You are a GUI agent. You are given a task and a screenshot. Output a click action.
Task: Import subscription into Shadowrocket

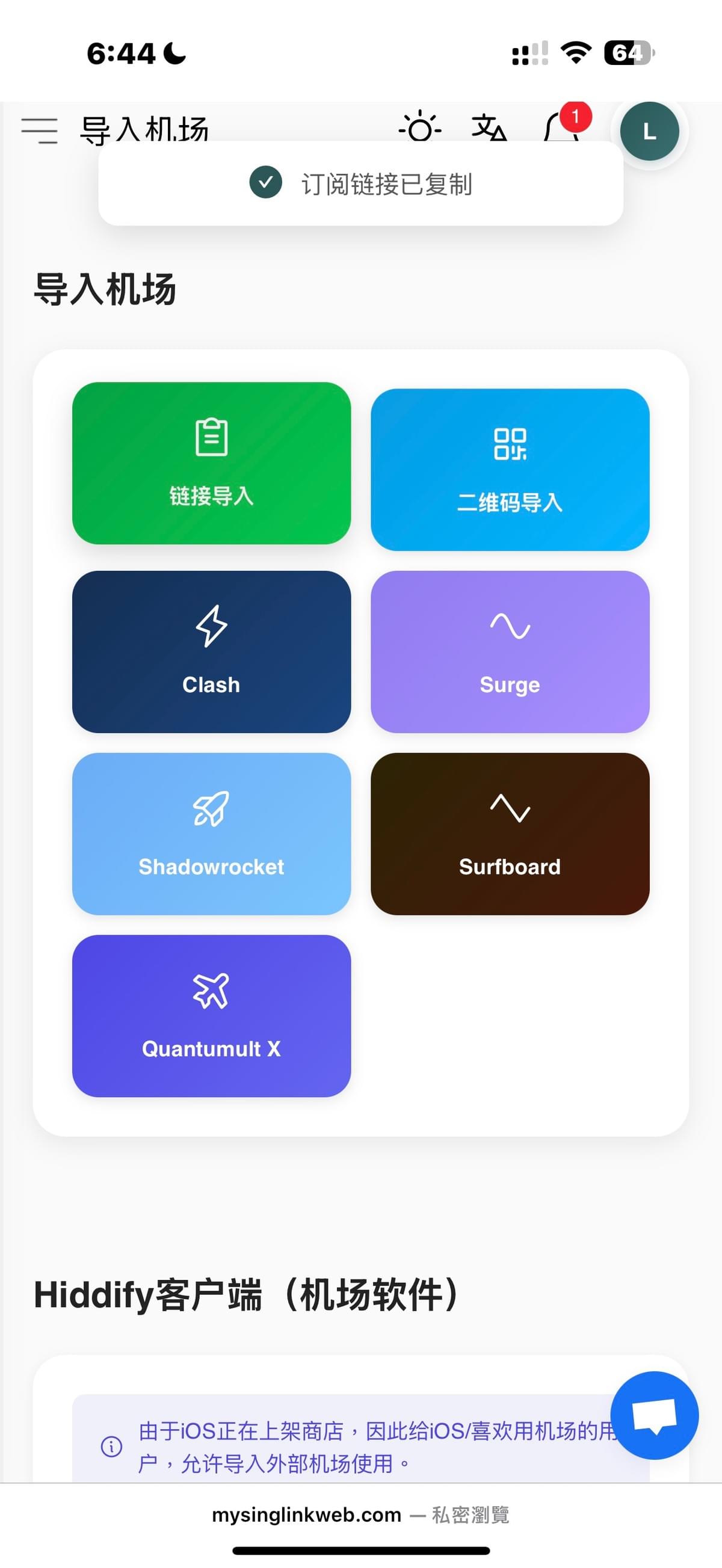pyautogui.click(x=211, y=833)
